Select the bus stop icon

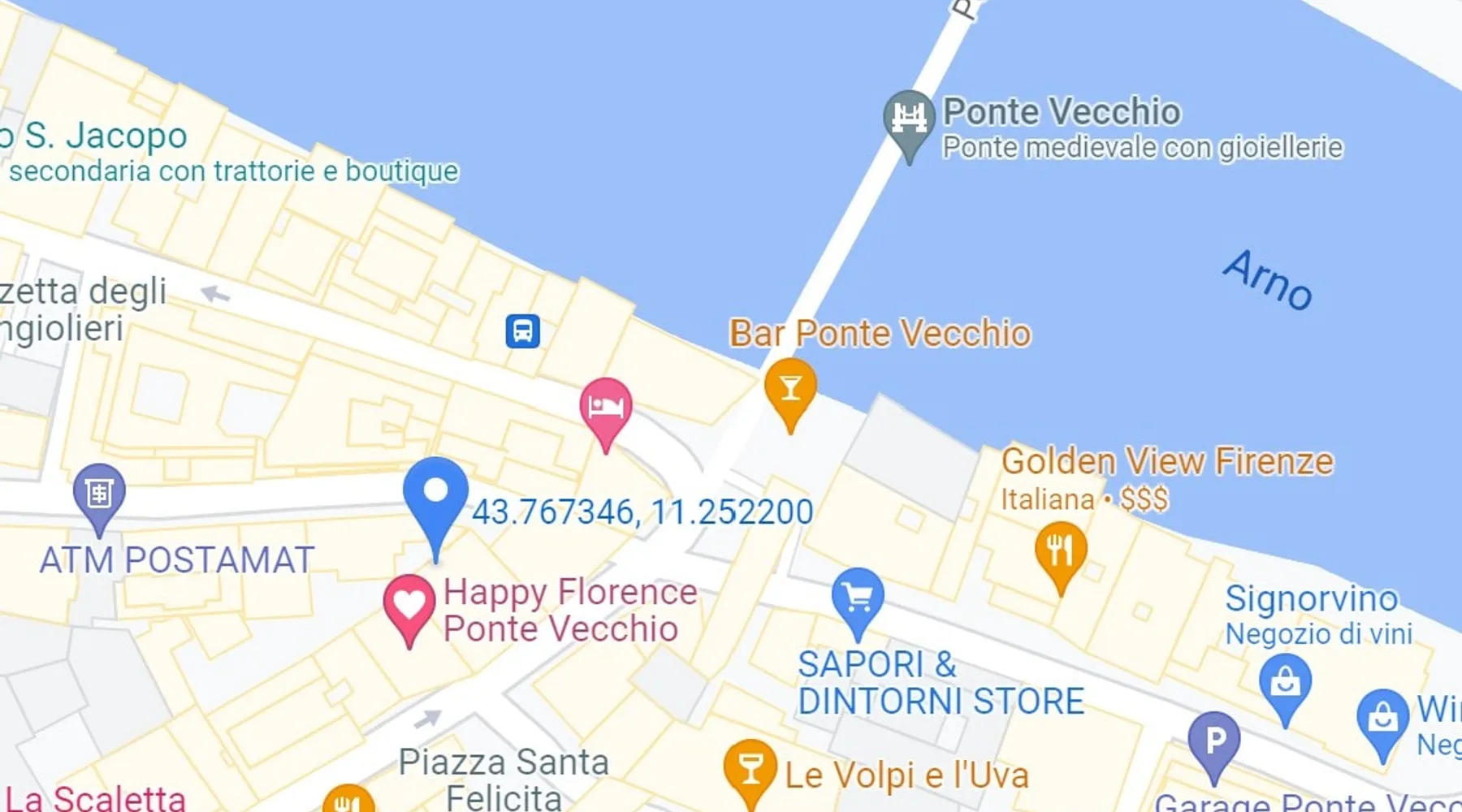click(522, 331)
